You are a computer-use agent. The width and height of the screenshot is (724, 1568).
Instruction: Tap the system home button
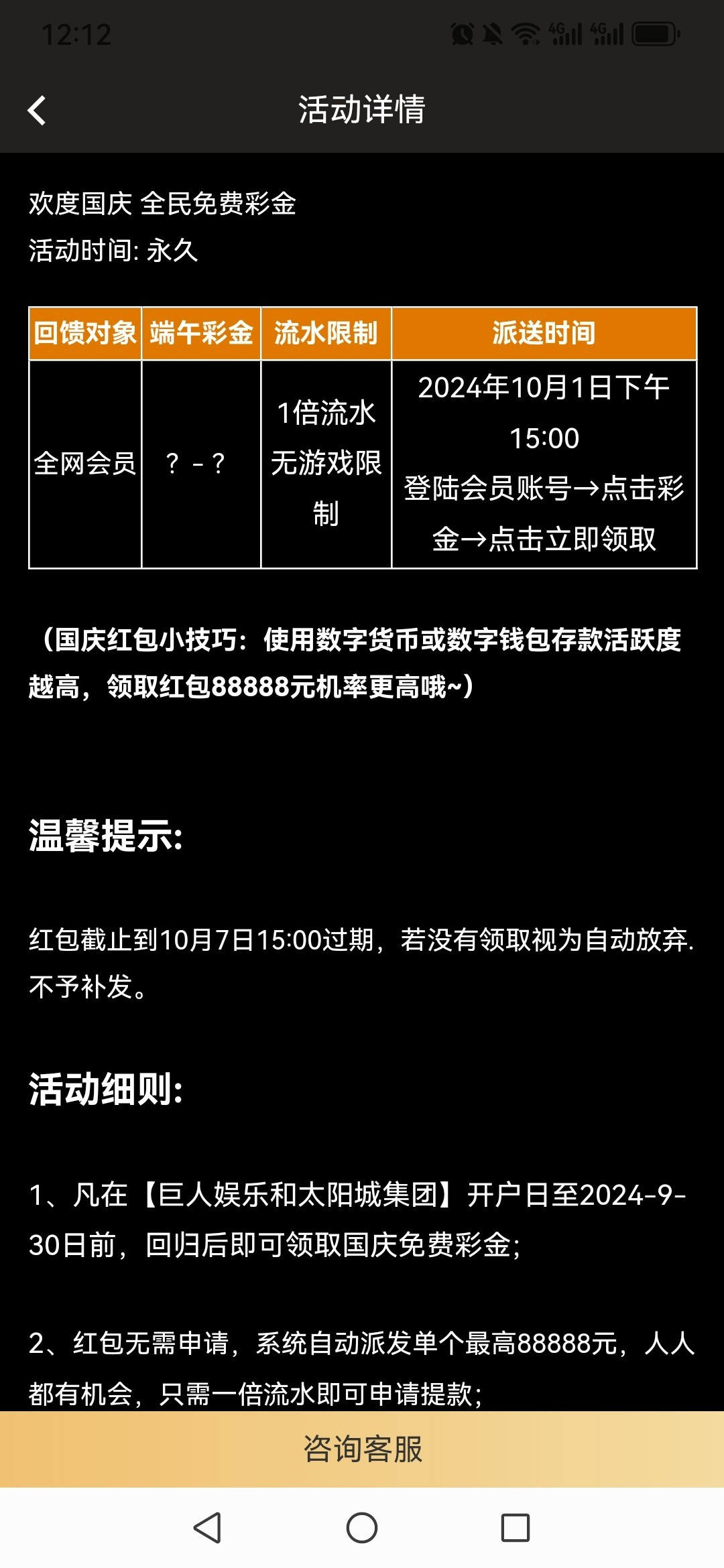coord(362,1528)
